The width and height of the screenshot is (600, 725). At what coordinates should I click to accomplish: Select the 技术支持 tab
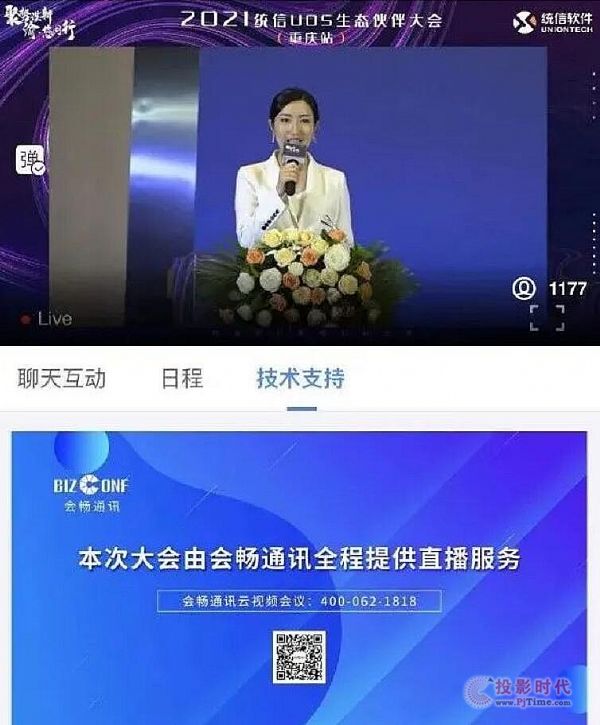[x=300, y=378]
